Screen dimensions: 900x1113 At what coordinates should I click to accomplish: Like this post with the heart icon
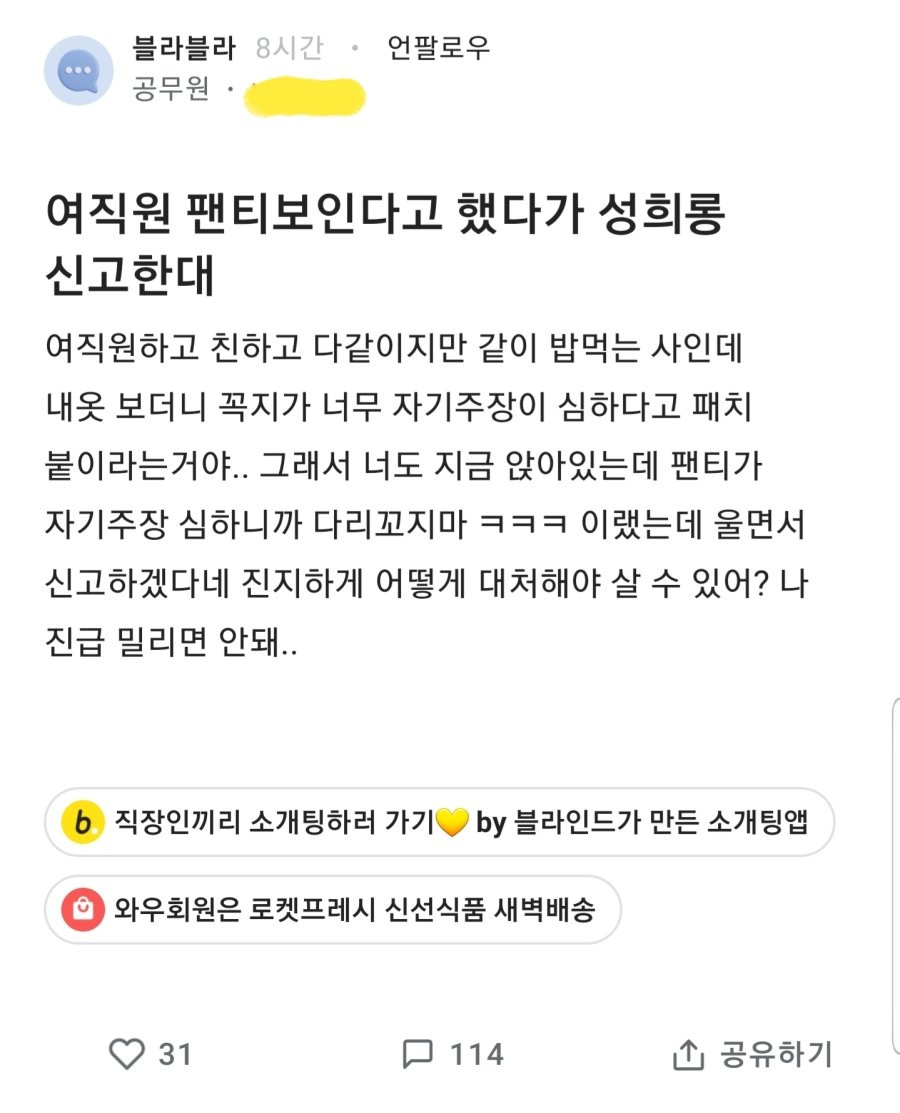[x=127, y=1054]
